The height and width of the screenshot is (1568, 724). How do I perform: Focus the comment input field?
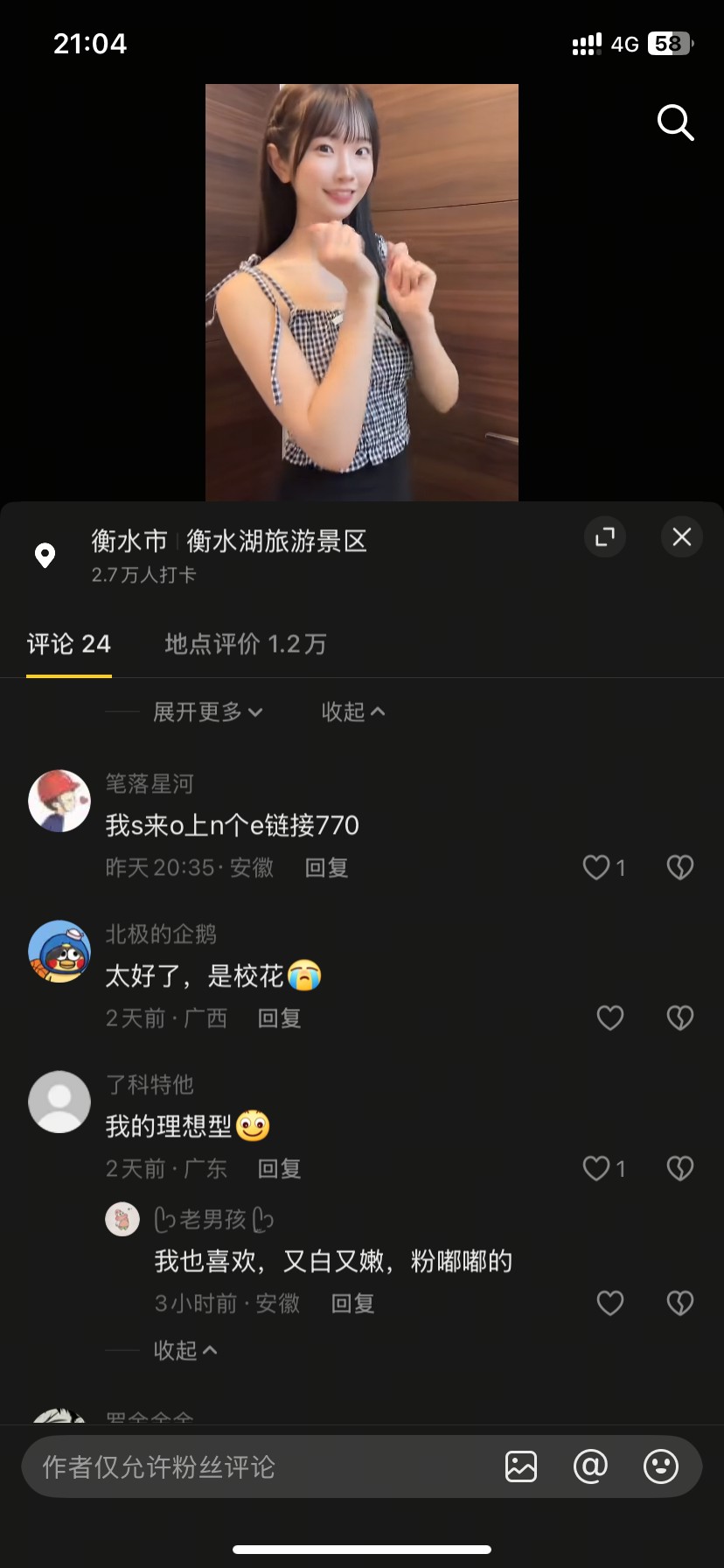tap(262, 1466)
